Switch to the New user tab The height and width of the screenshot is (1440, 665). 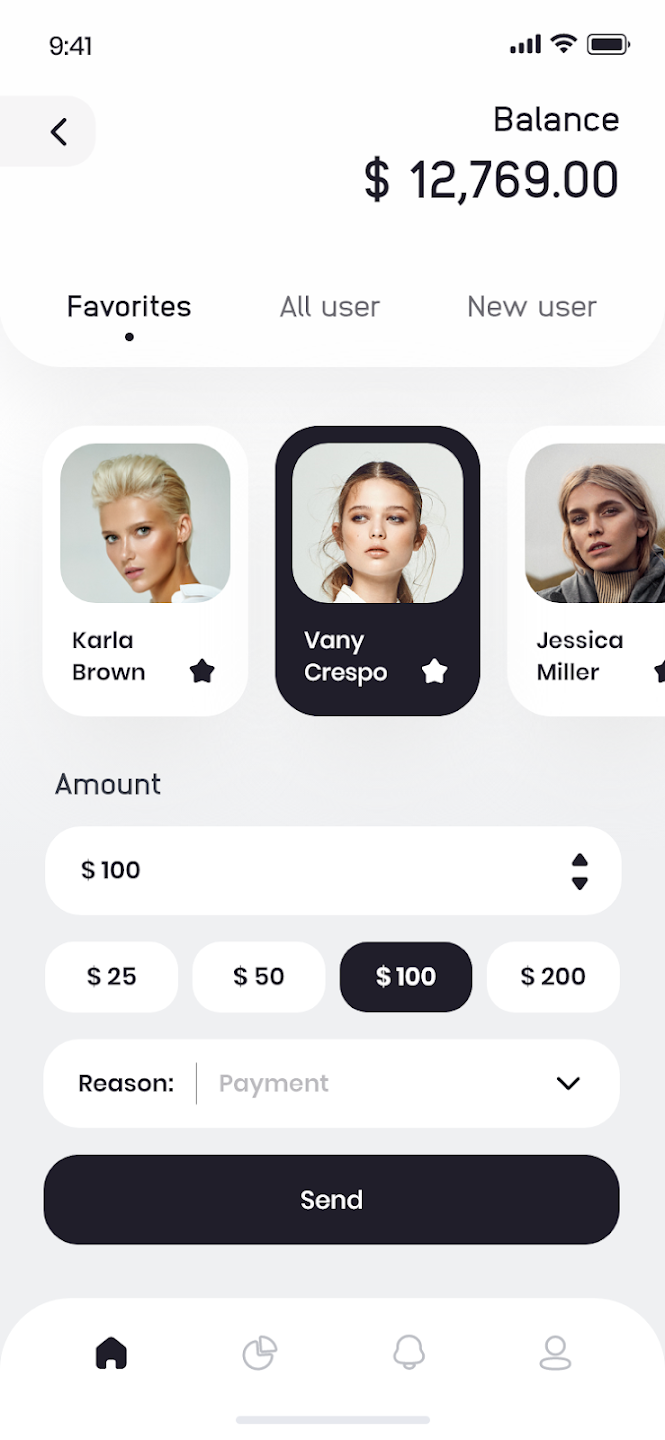531,306
